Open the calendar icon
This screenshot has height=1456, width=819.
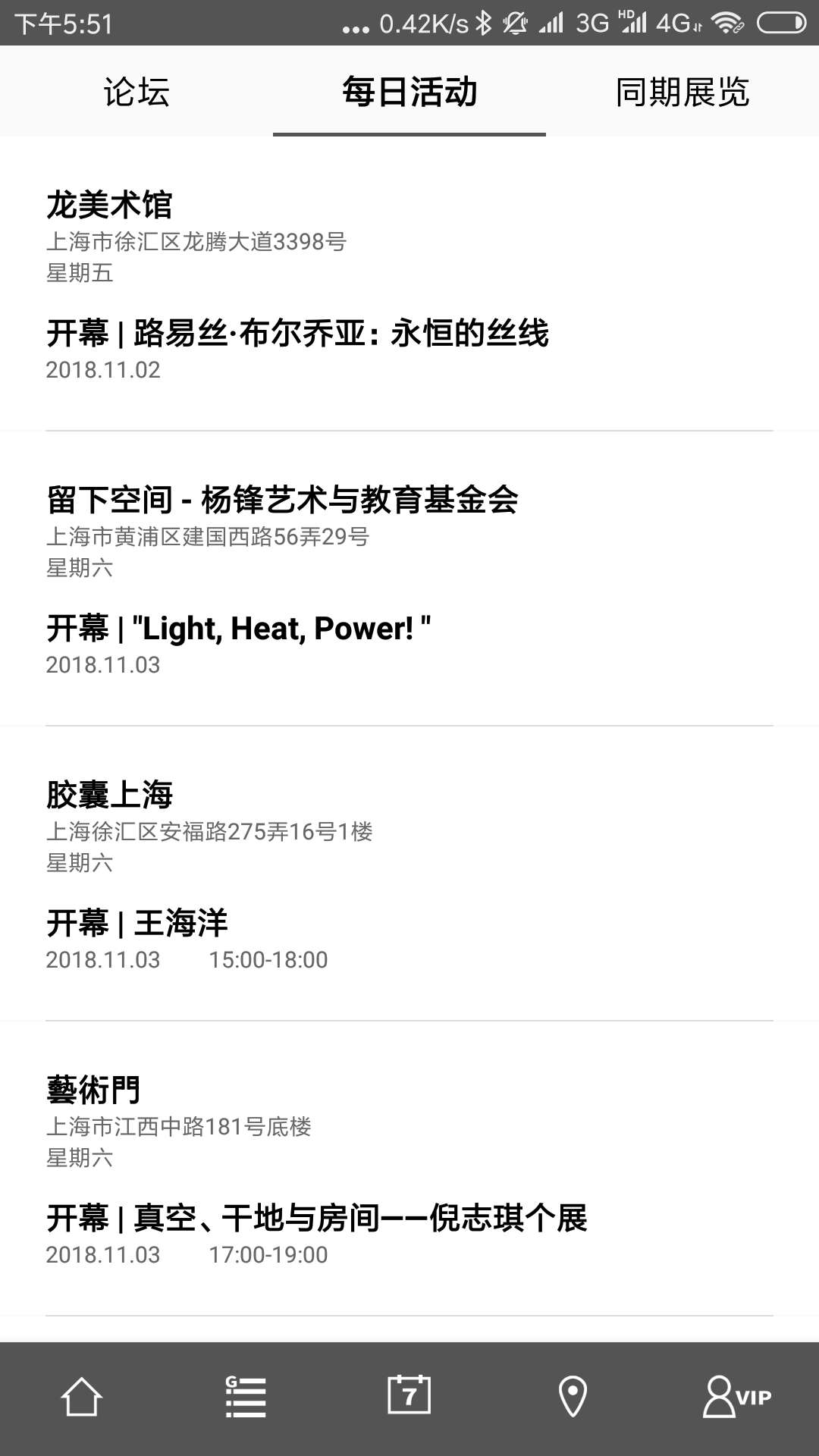click(409, 1395)
